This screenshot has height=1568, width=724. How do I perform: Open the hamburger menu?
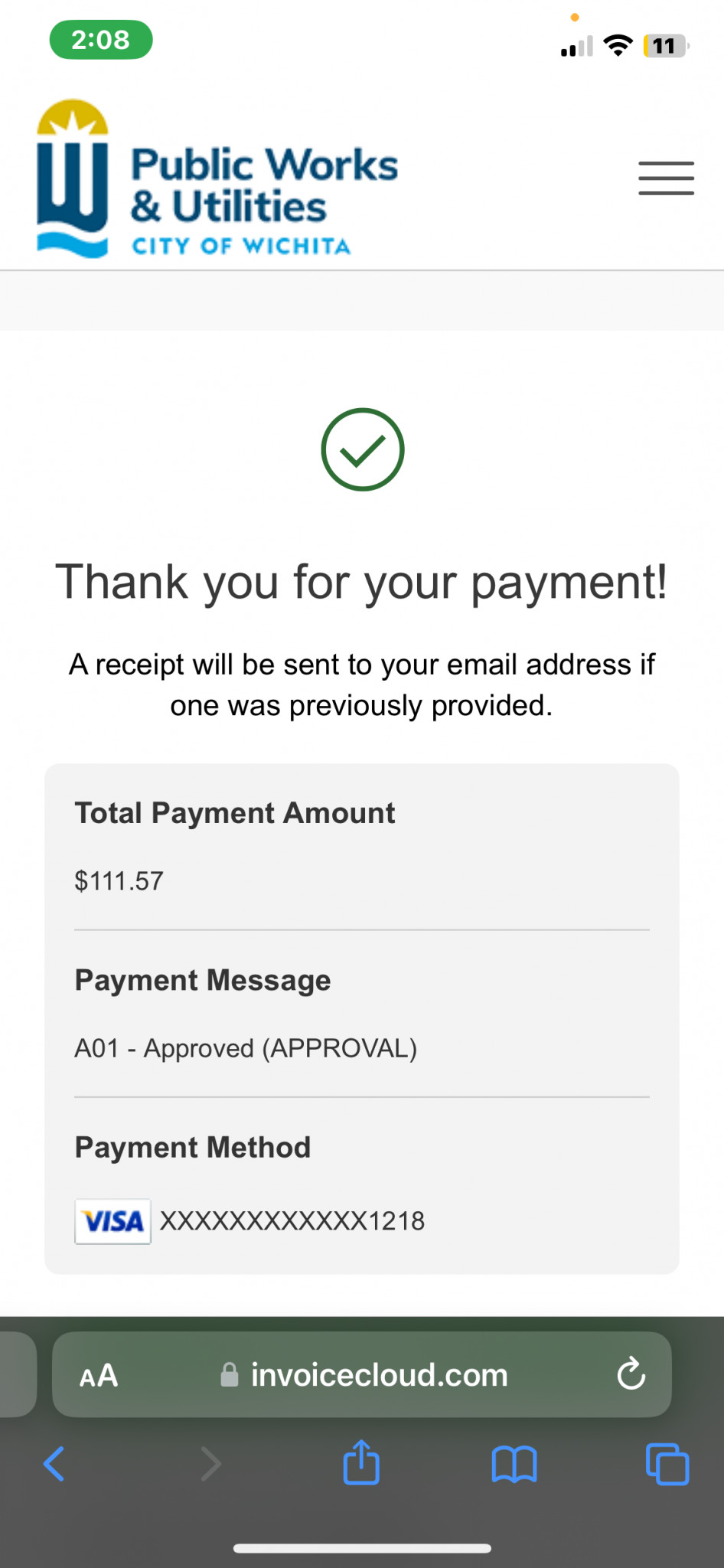[x=666, y=178]
